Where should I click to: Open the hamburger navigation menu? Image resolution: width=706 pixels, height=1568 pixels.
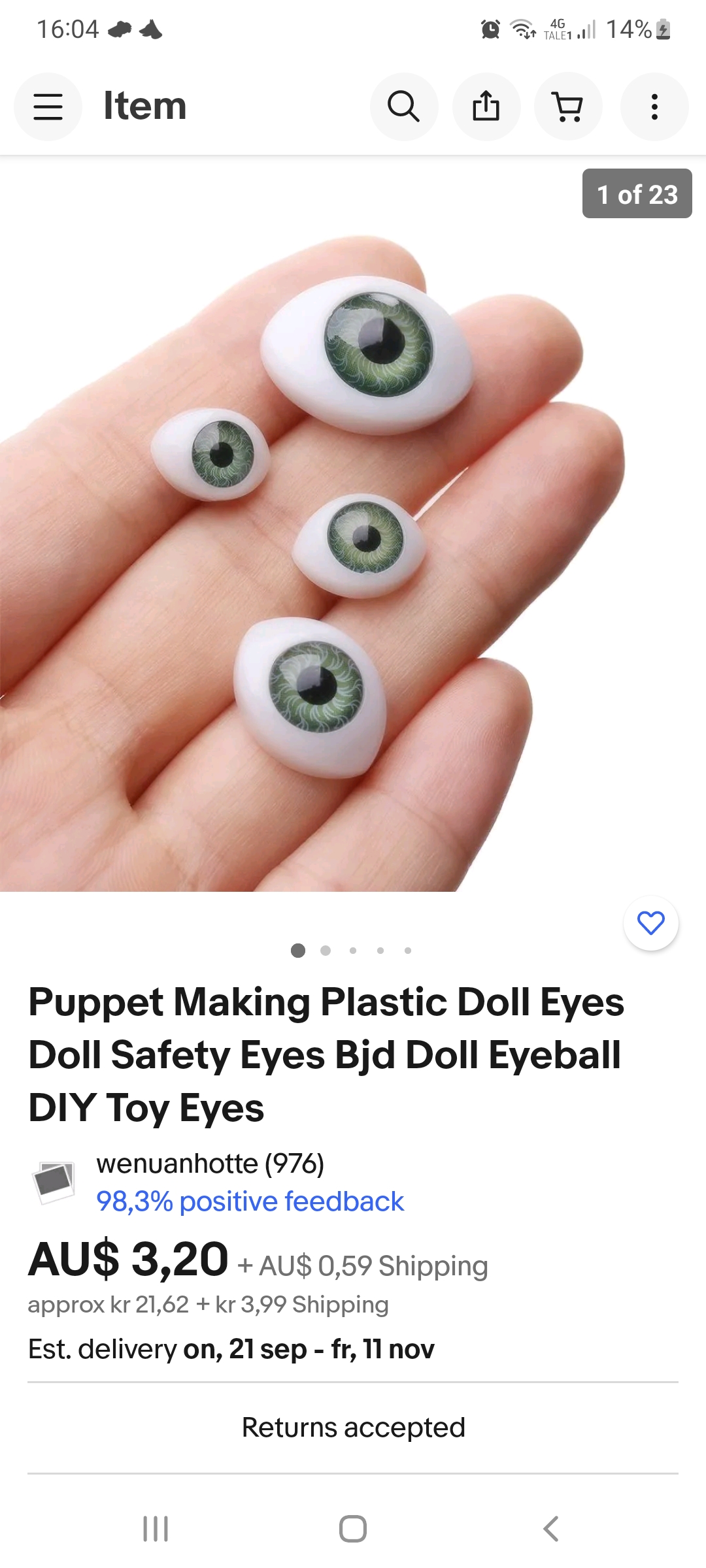48,106
